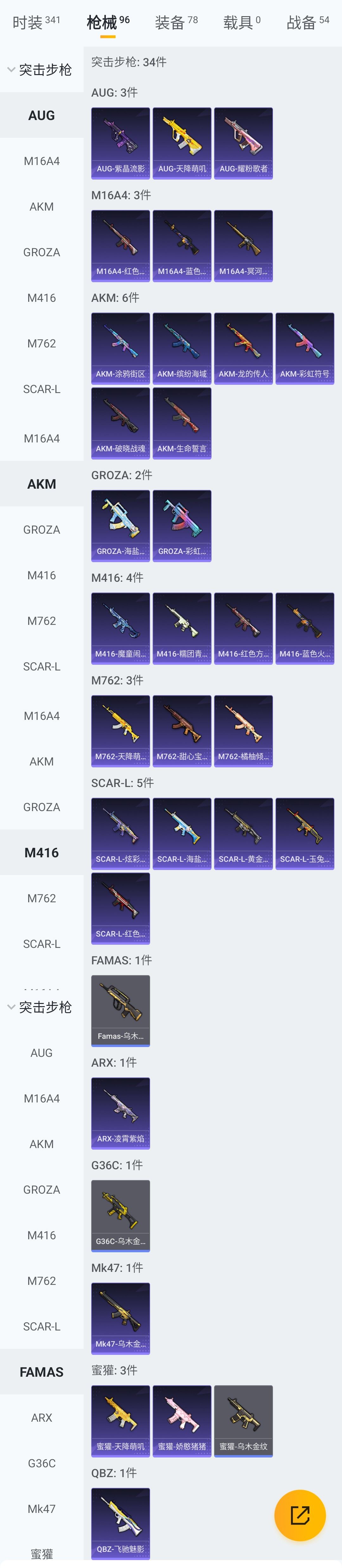Viewport: 342px width, 1568px height.
Task: Open the 载具 tab
Action: (242, 22)
